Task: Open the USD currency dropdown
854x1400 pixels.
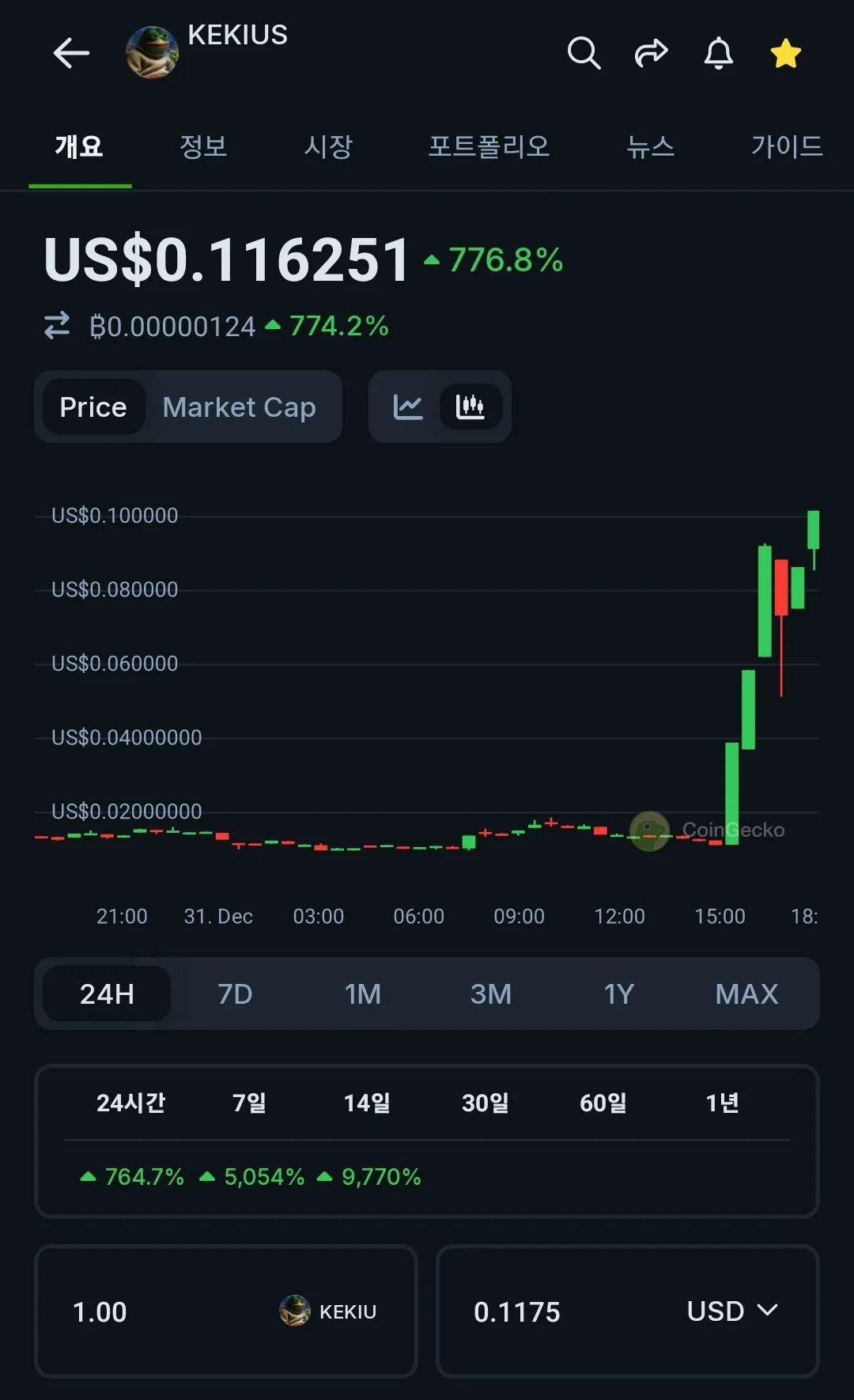Action: point(732,1311)
